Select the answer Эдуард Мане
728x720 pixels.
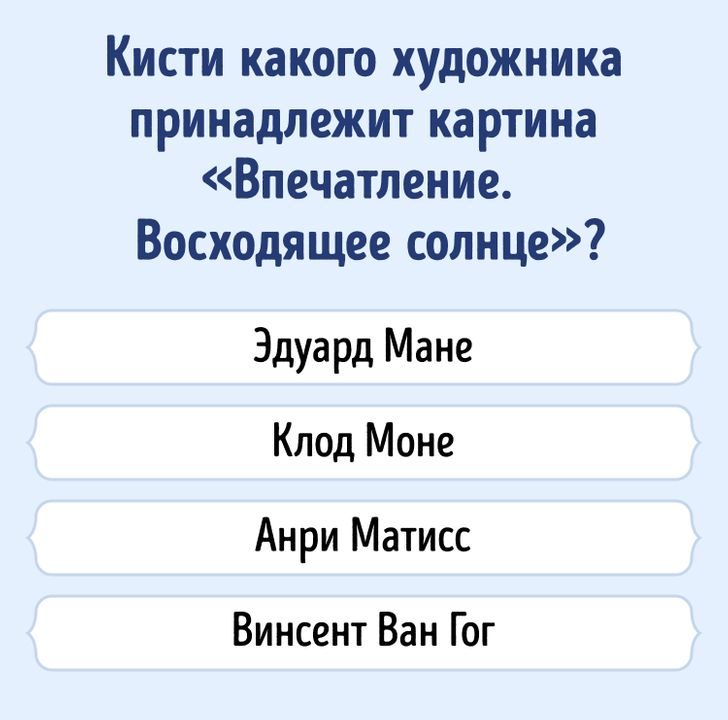pos(363,348)
